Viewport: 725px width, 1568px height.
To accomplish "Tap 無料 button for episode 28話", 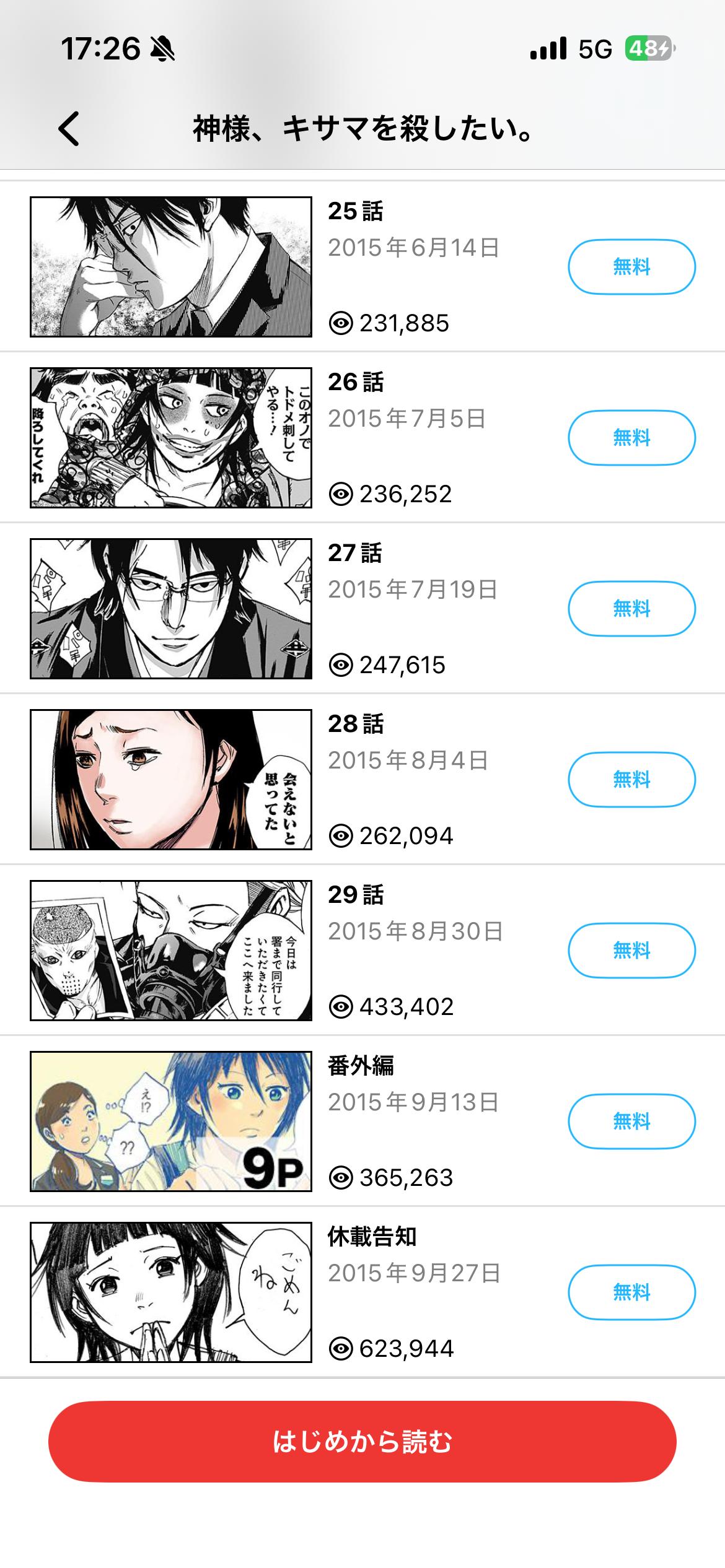I will (631, 780).
